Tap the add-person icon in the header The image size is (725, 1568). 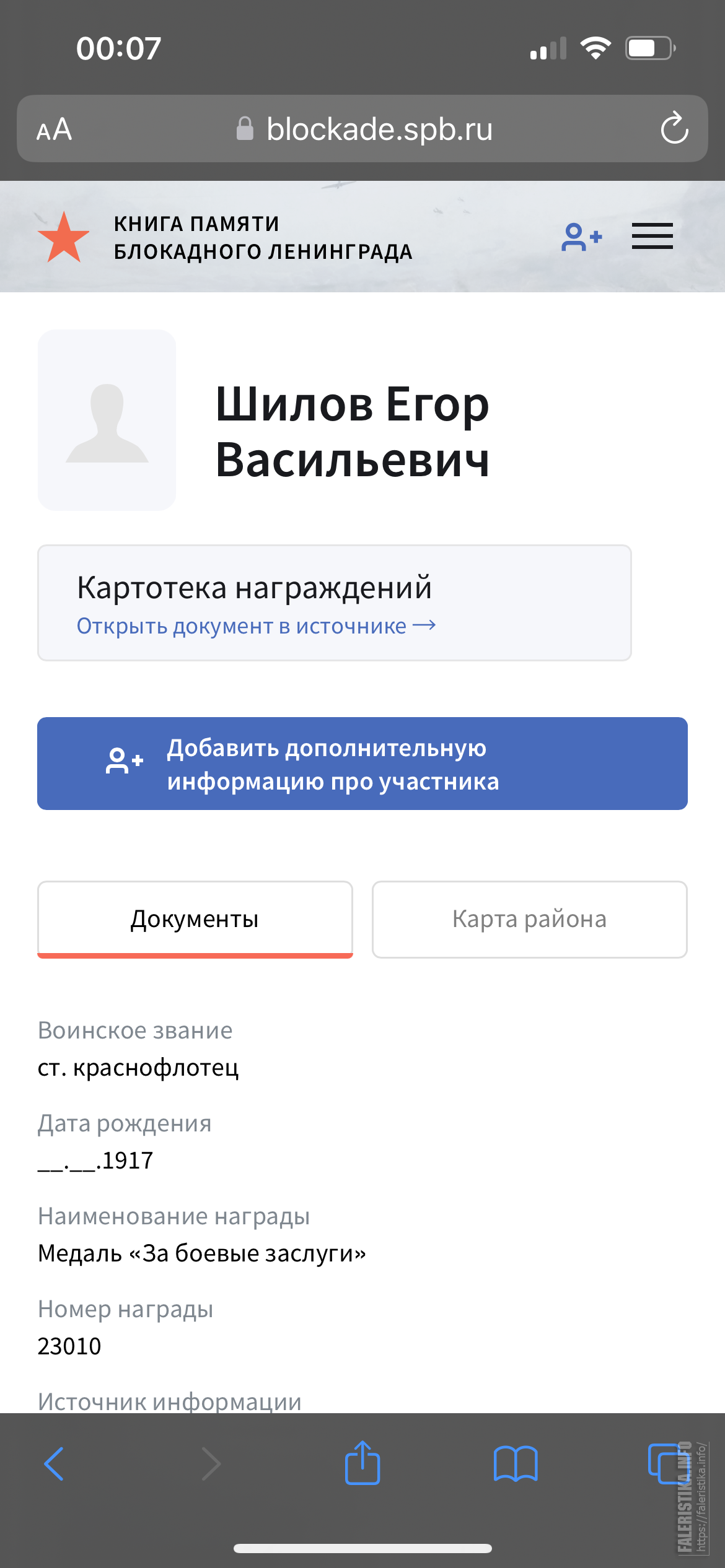582,237
